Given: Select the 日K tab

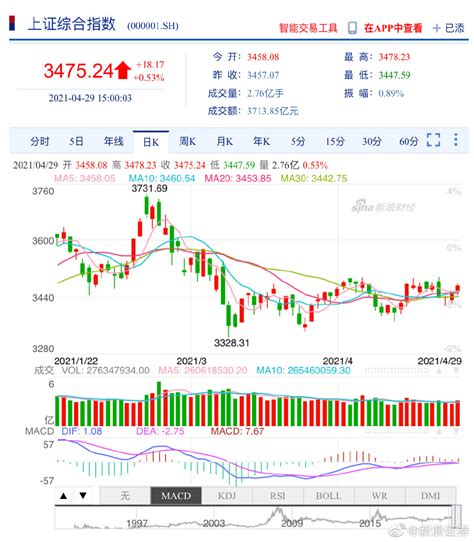Looking at the screenshot, I should (x=151, y=142).
